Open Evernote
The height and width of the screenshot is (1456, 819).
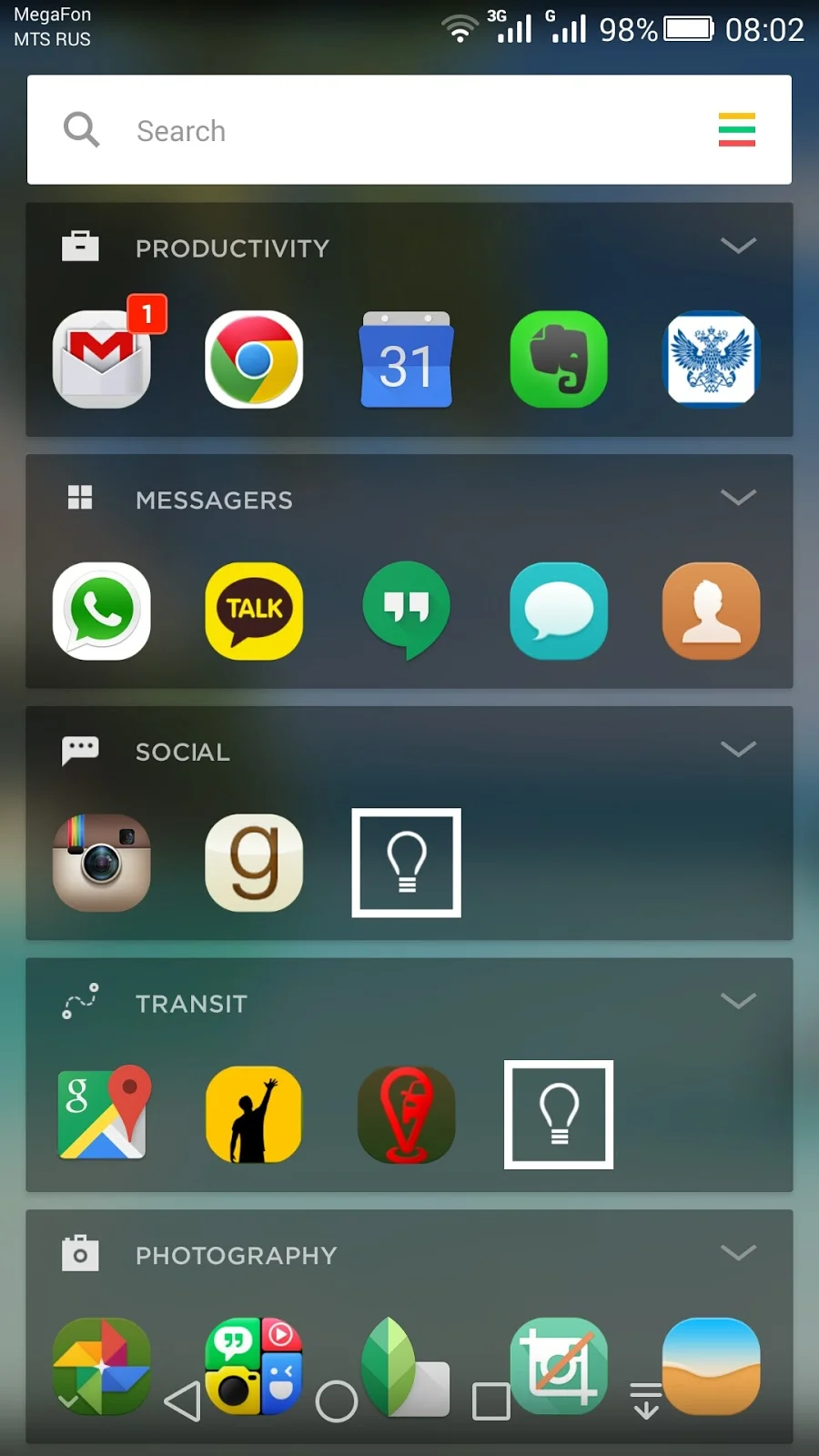click(x=559, y=359)
